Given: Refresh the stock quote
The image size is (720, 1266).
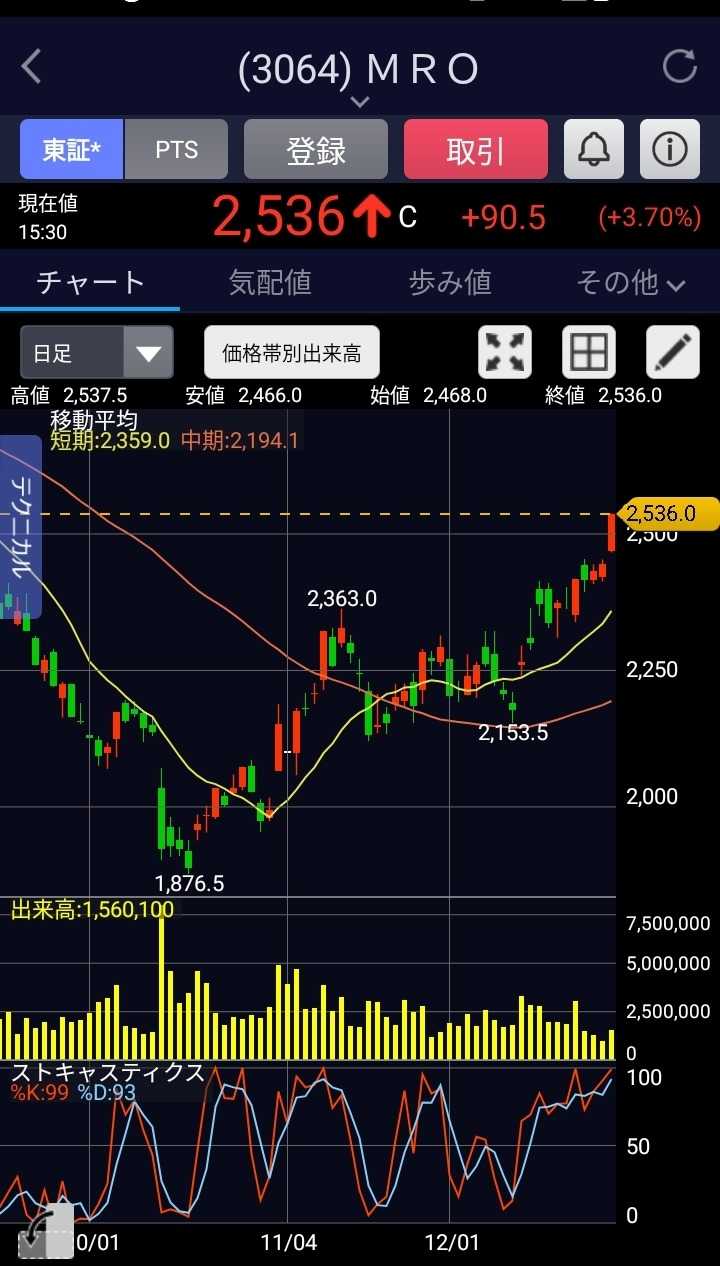Looking at the screenshot, I should 680,67.
